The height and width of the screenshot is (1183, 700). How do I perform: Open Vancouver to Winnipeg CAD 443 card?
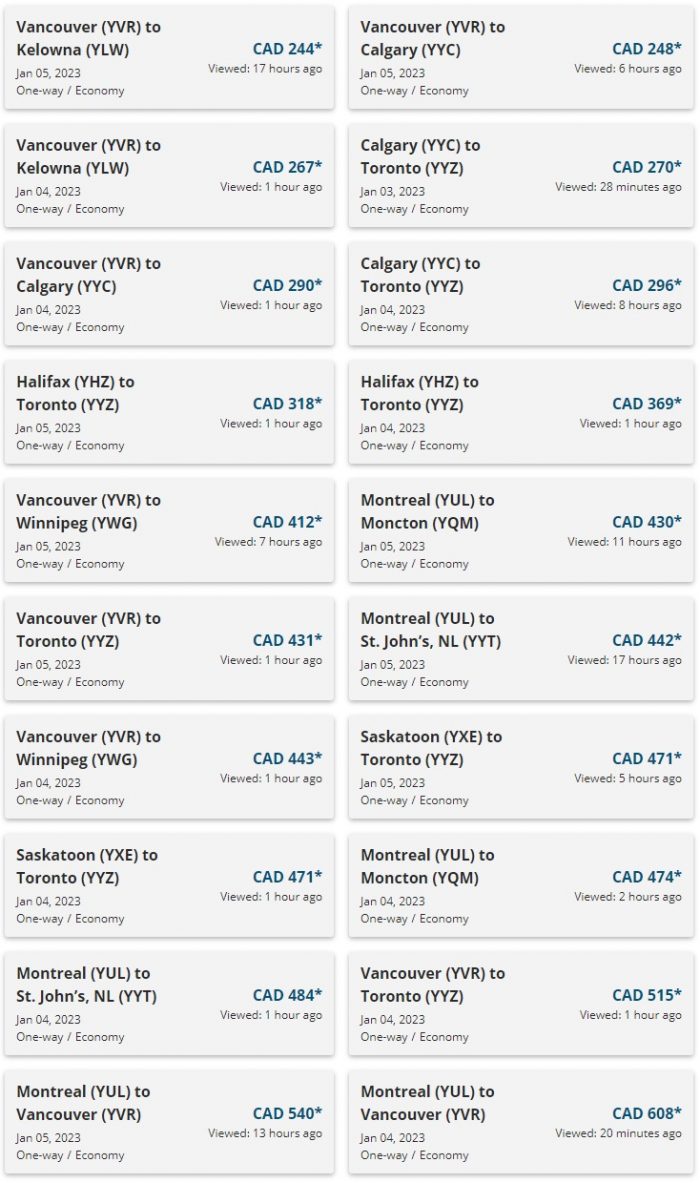coord(169,768)
